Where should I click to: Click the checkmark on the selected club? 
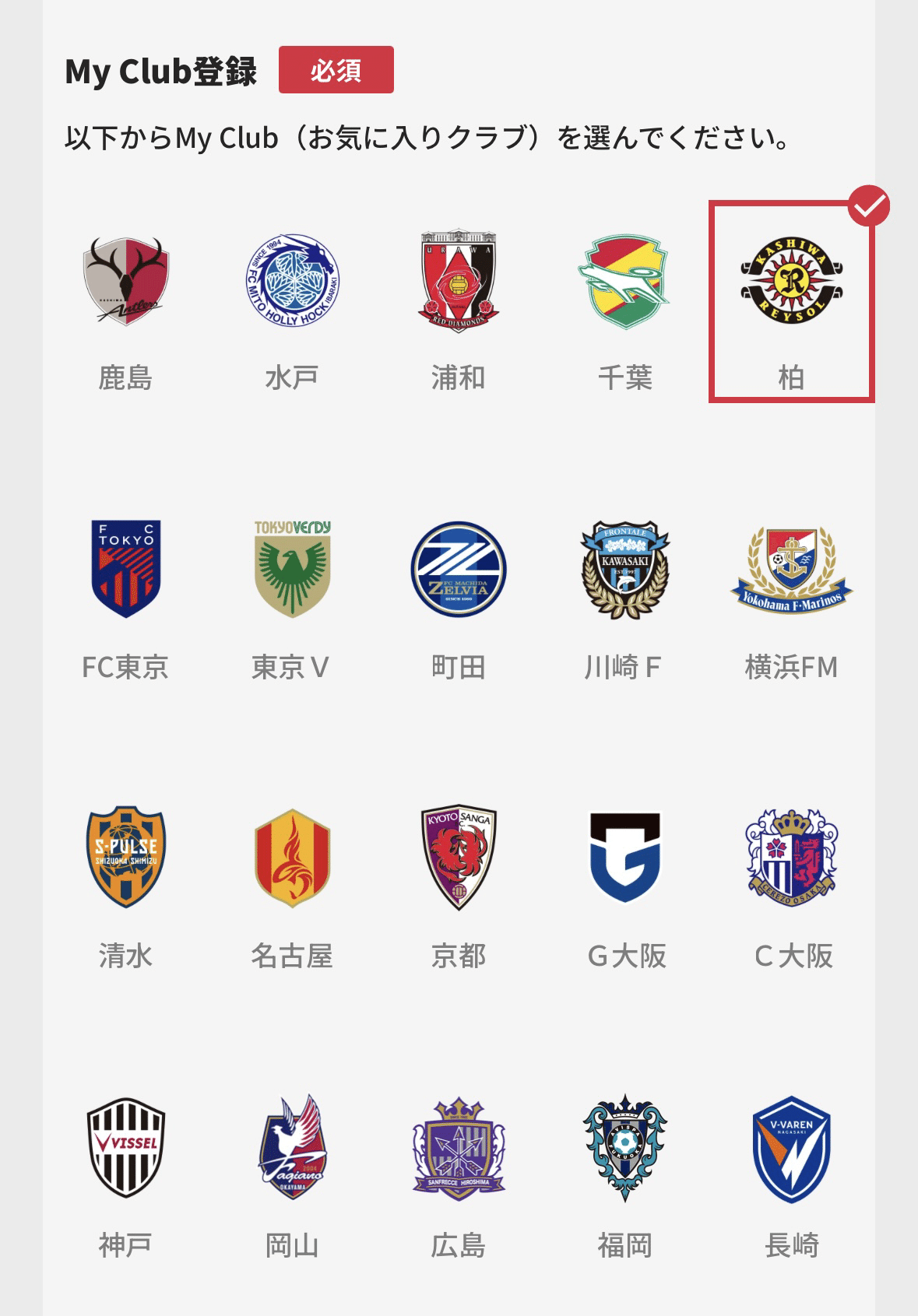coord(870,205)
